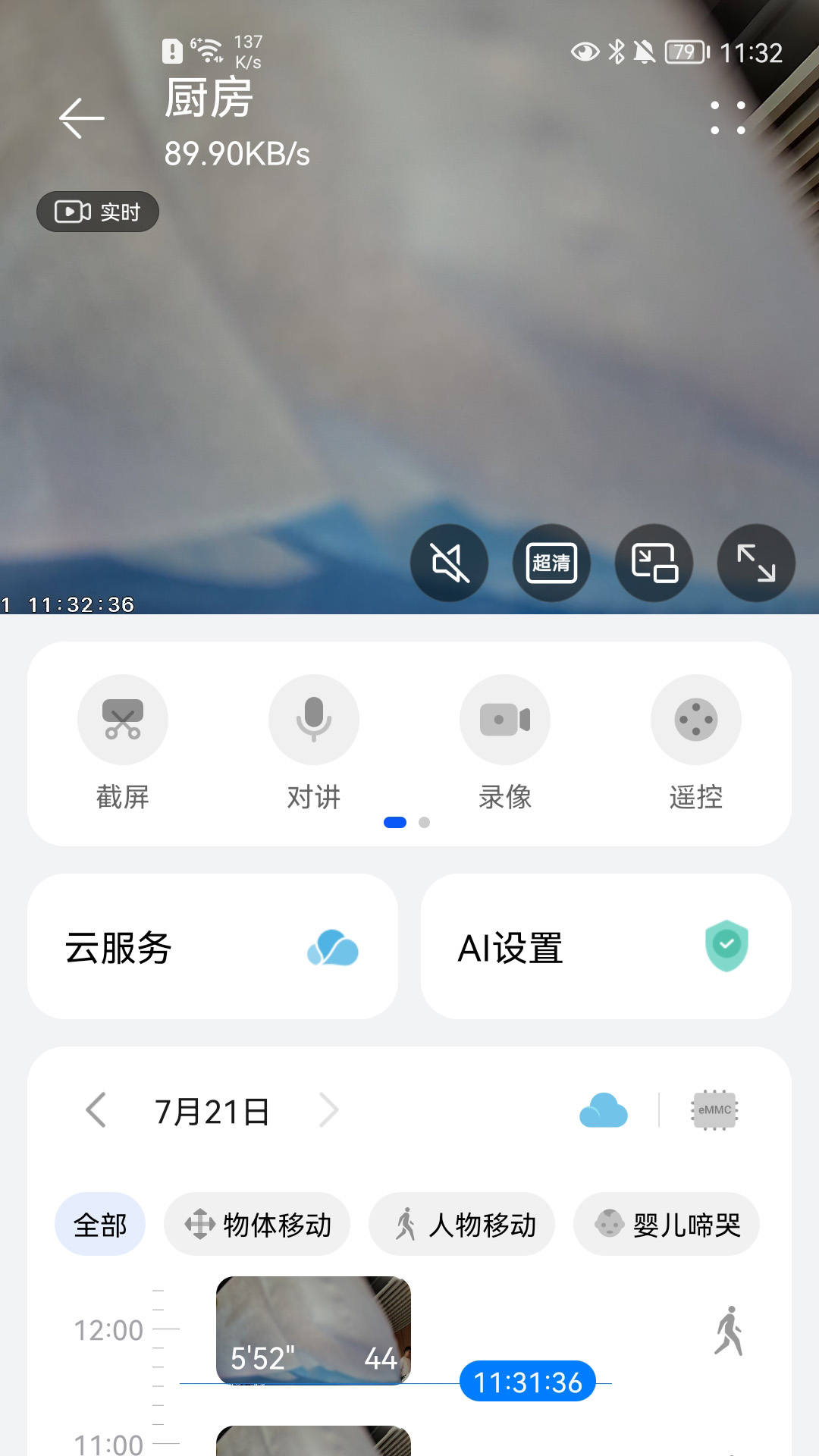Switch to eMMC local storage
This screenshot has height=1456, width=819.
(714, 1110)
